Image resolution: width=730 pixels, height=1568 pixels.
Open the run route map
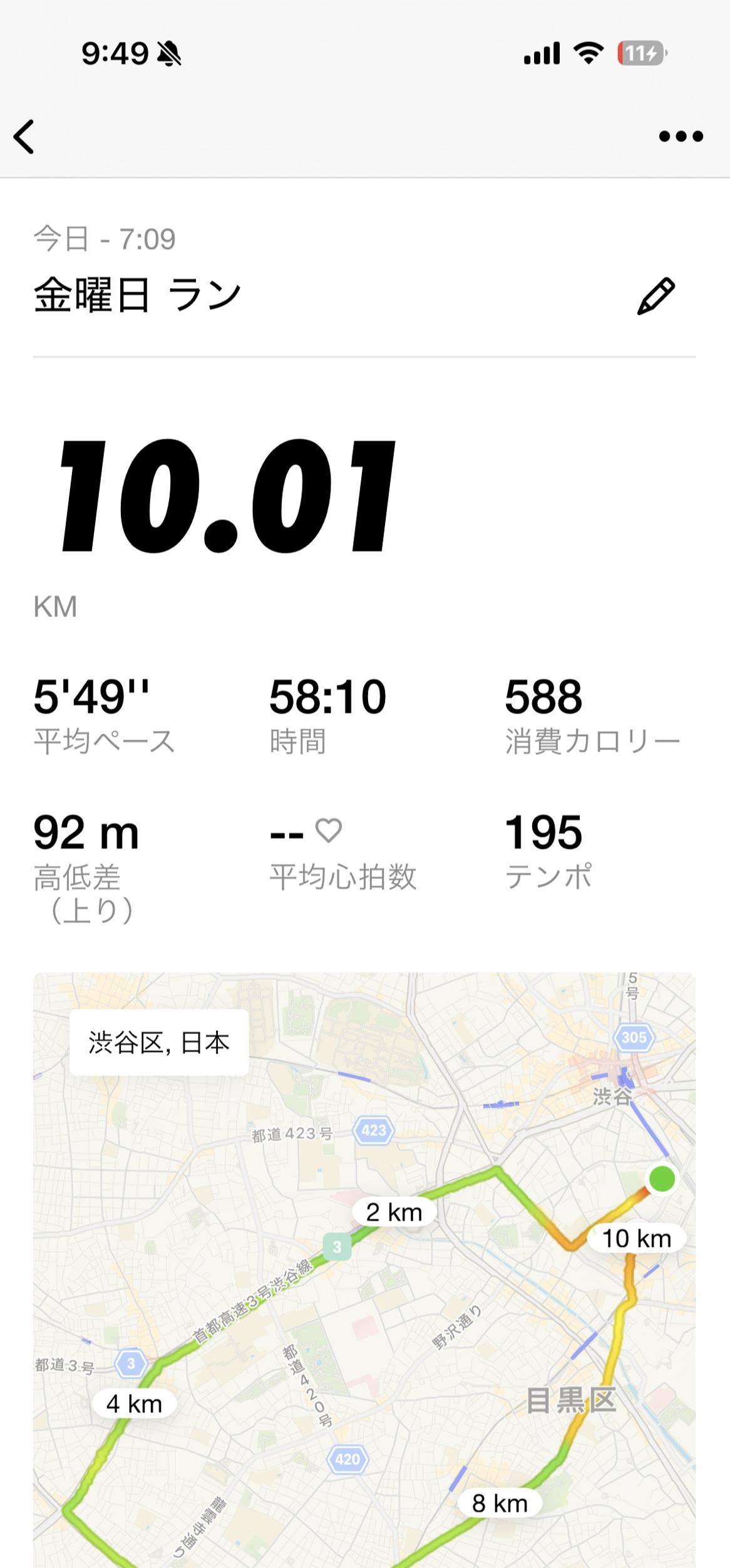tap(364, 1270)
